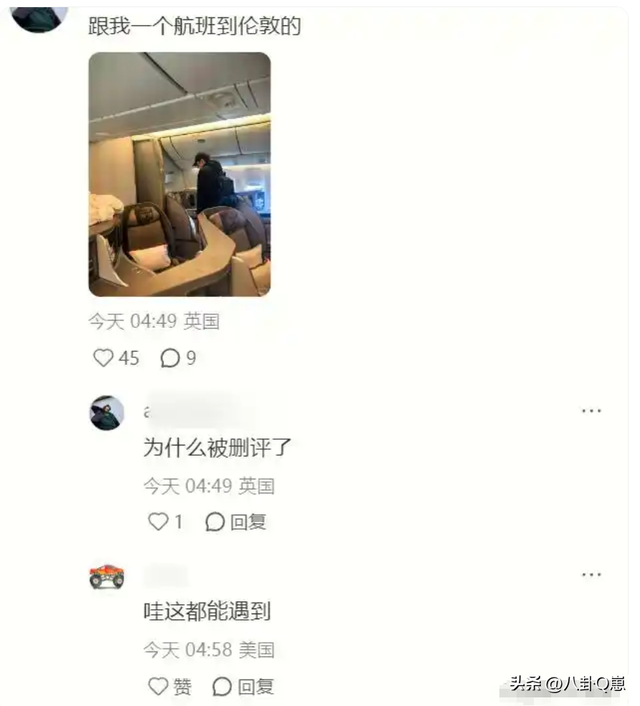The image size is (640, 706).
Task: View profile of the monster truck avatar user
Action: click(x=107, y=576)
